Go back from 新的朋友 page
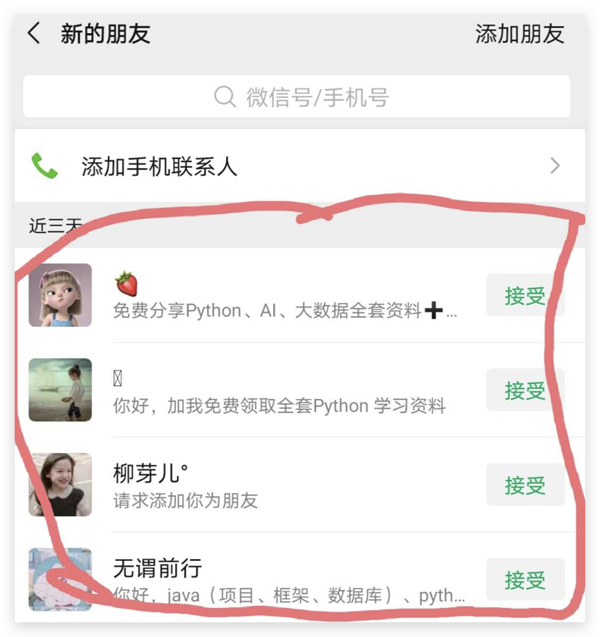Screen dimensions: 600x637 [35, 33]
